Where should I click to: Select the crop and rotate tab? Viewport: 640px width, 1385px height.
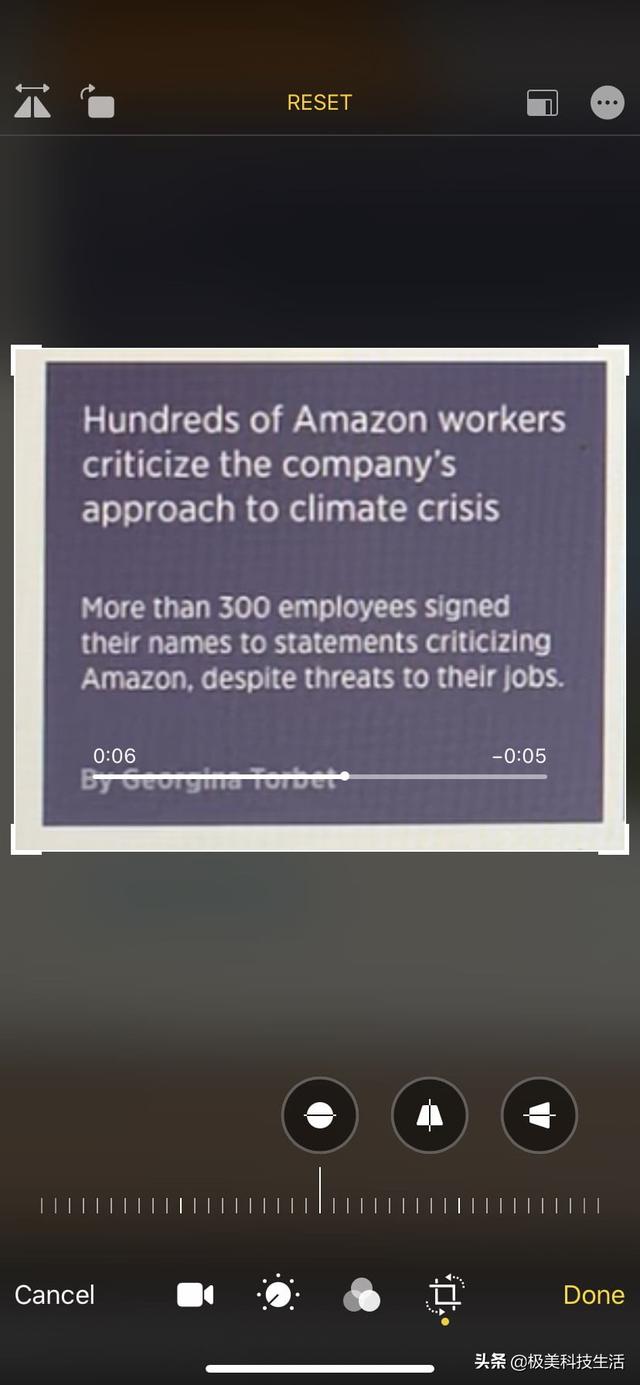click(445, 1295)
